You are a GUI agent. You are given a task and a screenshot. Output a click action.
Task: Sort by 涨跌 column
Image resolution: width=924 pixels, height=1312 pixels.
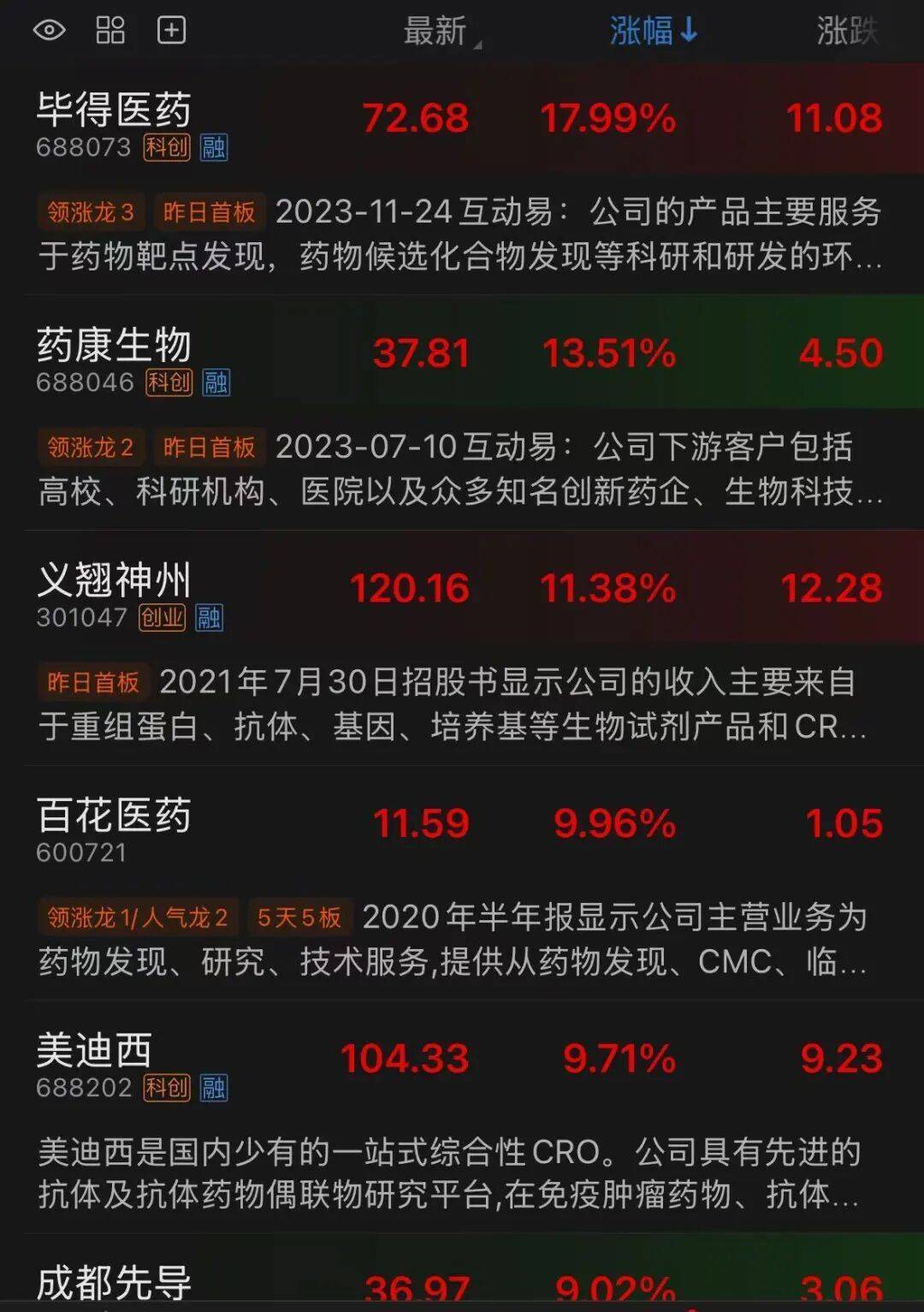click(x=847, y=32)
